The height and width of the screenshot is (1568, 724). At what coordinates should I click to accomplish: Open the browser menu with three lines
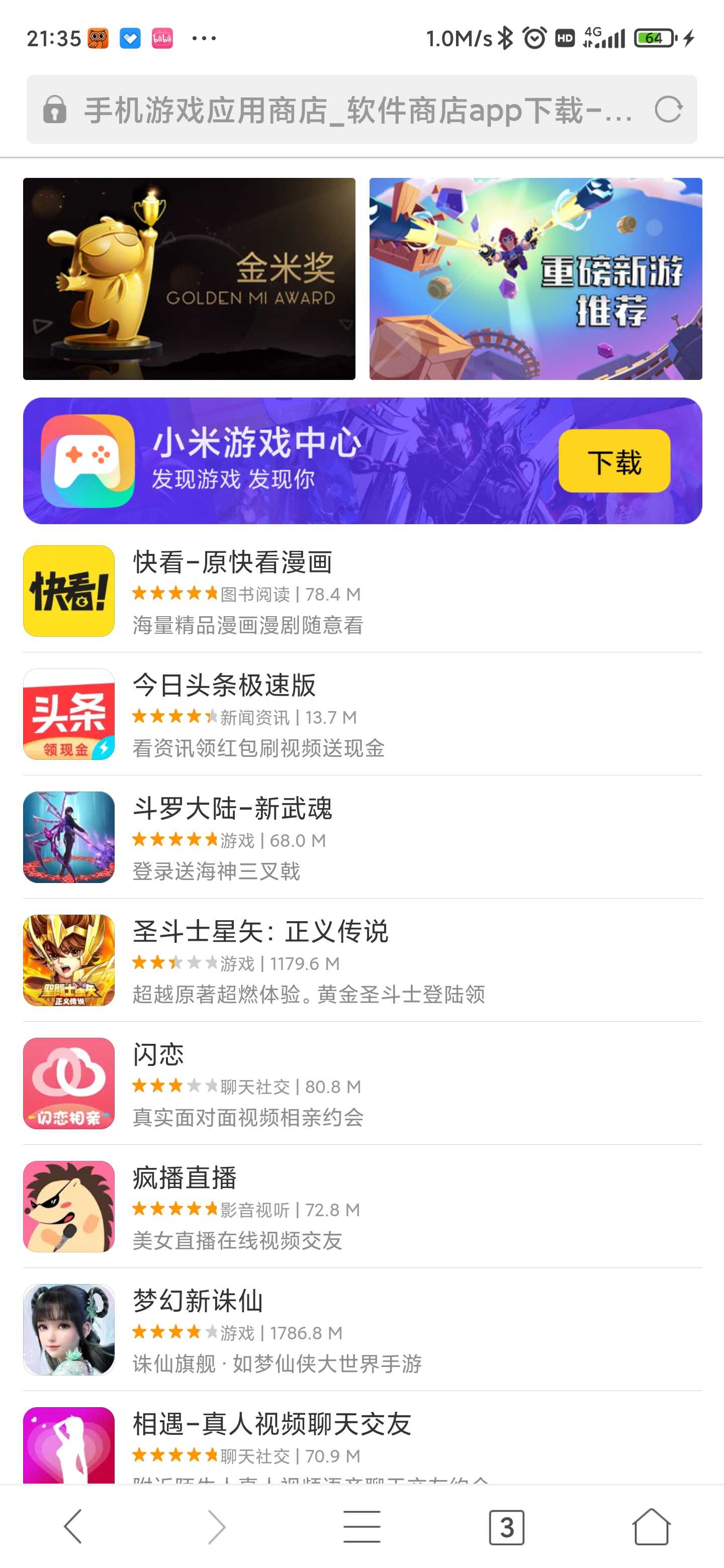(x=361, y=1527)
